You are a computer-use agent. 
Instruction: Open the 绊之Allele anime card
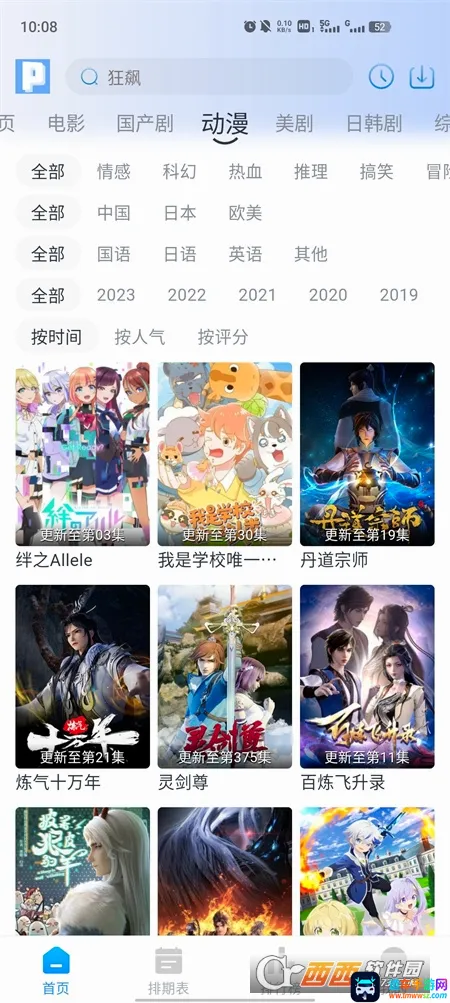[x=83, y=466]
